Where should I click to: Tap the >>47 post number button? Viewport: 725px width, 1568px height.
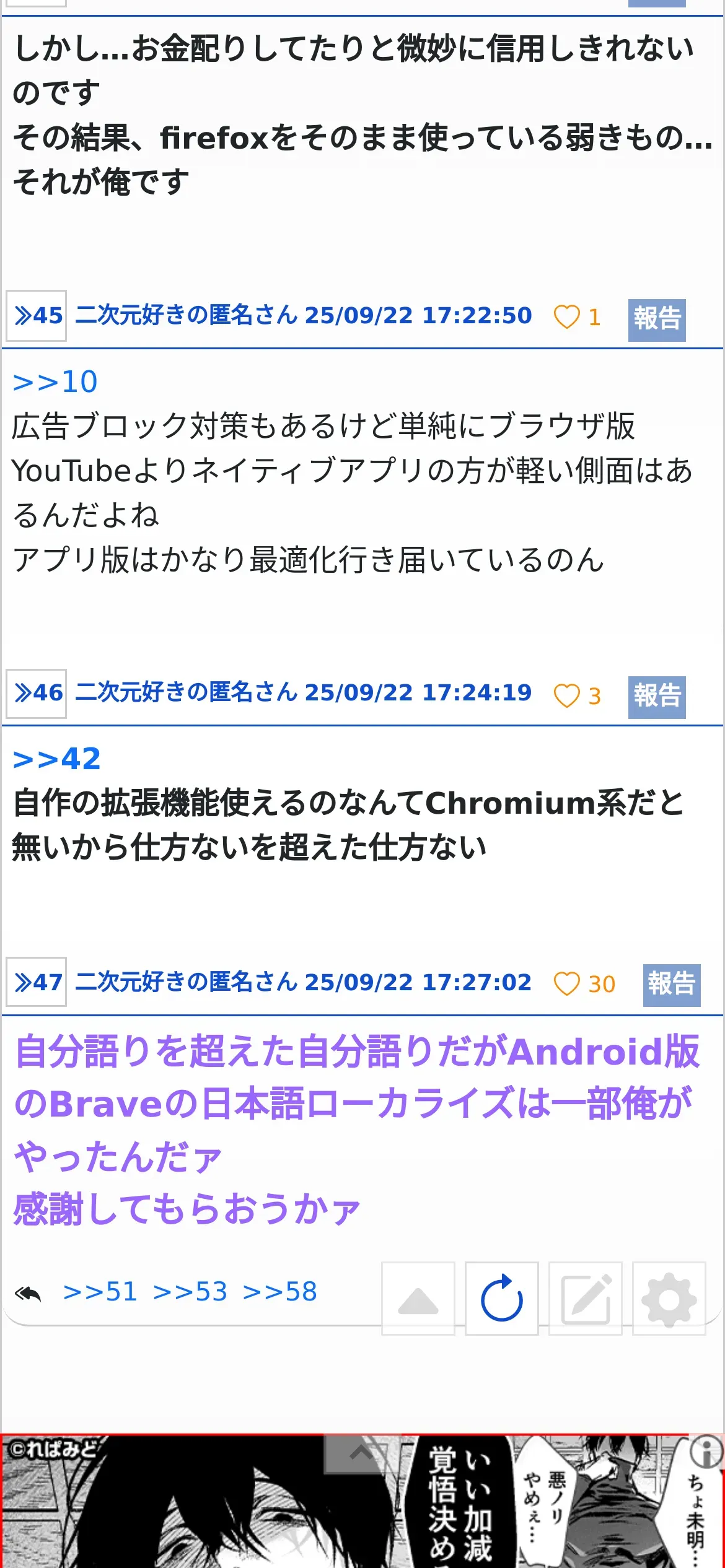click(37, 982)
